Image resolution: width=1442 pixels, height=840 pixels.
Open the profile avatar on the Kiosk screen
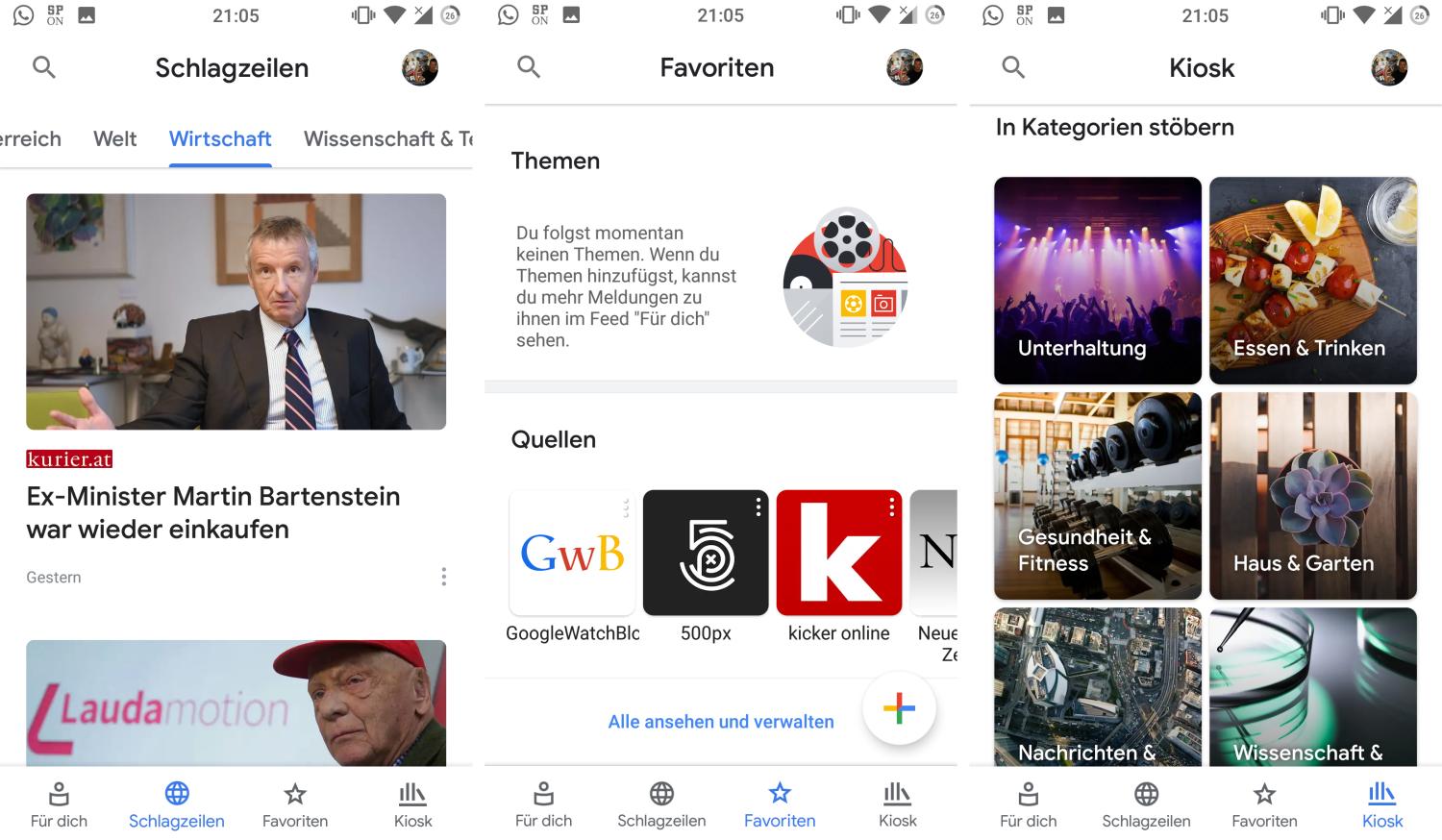click(x=1388, y=68)
